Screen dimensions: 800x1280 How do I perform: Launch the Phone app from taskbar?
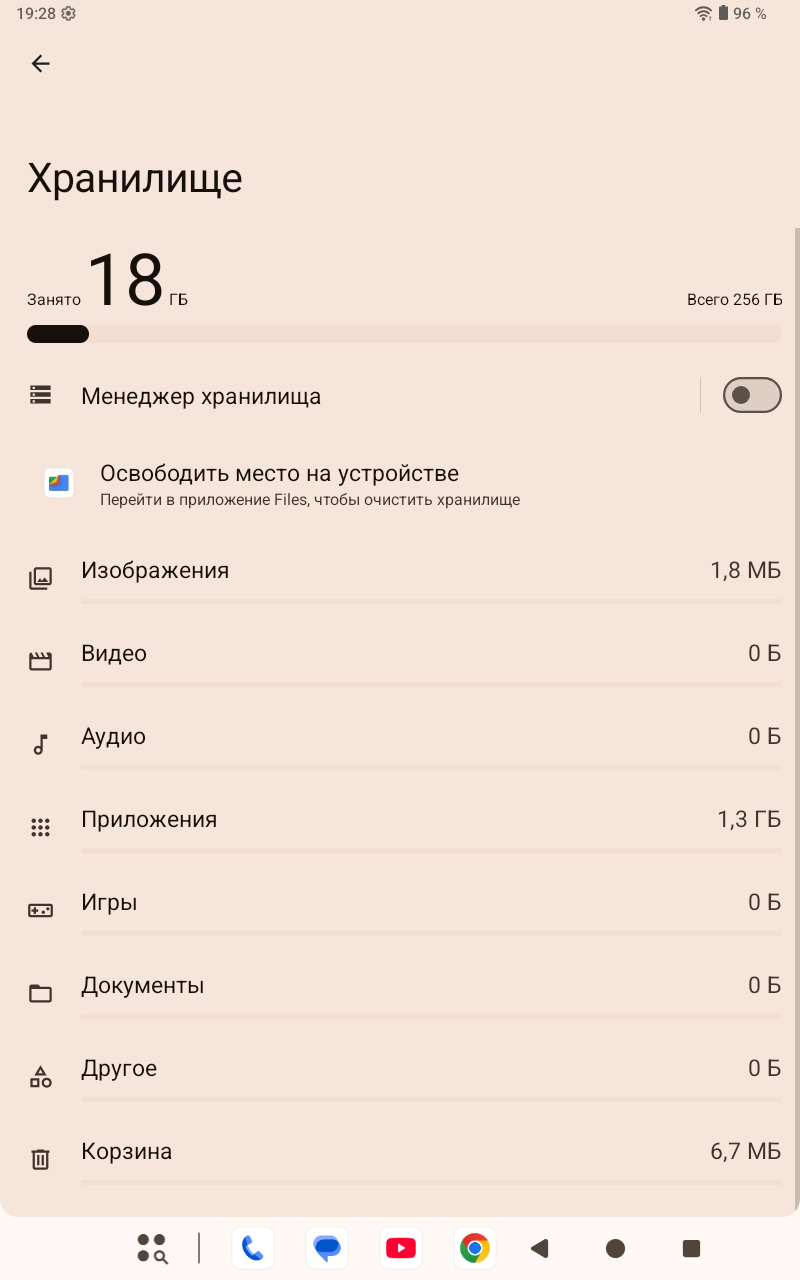point(253,1248)
